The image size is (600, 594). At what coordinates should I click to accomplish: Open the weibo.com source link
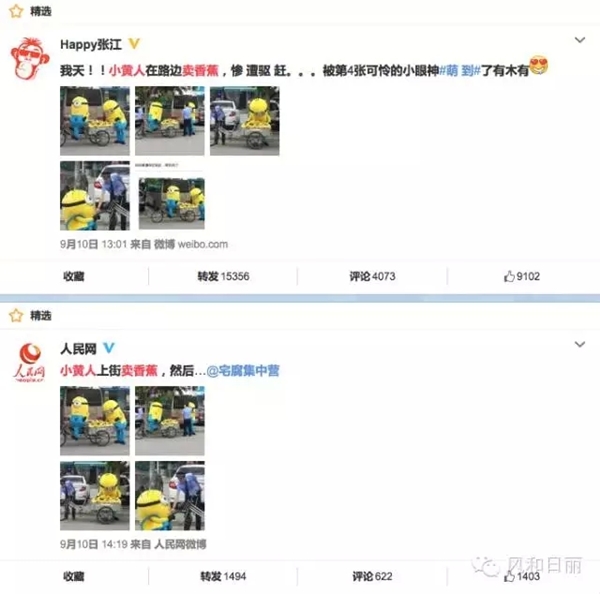203,244
